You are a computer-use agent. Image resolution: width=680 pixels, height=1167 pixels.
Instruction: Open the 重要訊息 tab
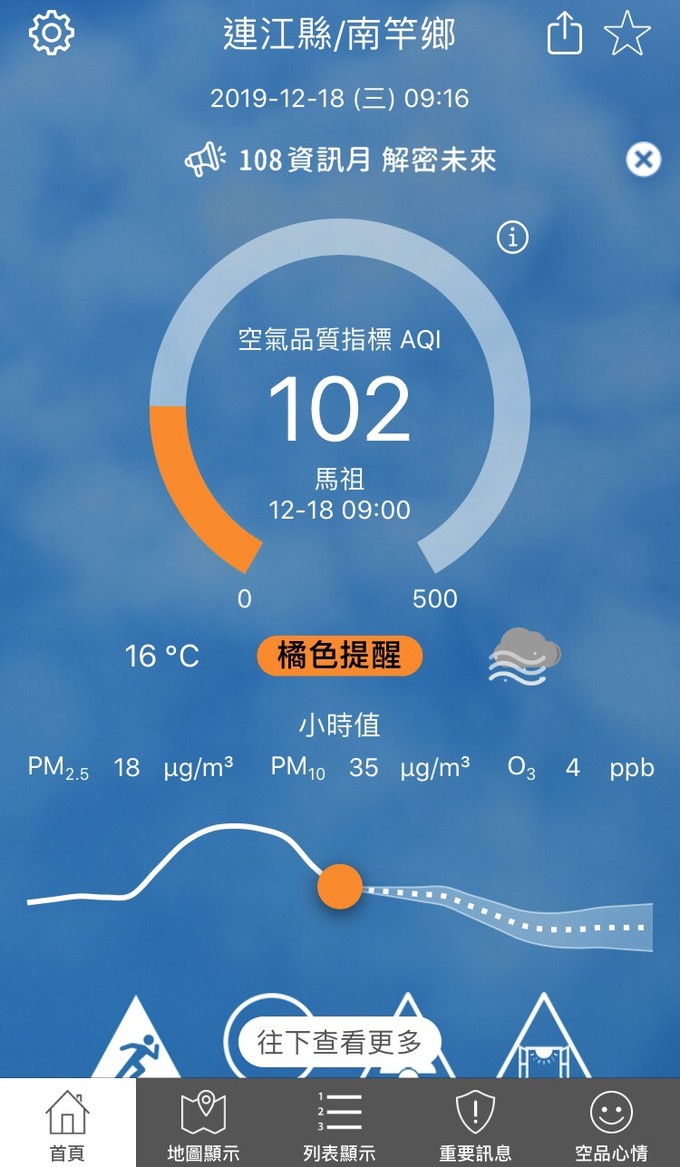click(x=475, y=1124)
